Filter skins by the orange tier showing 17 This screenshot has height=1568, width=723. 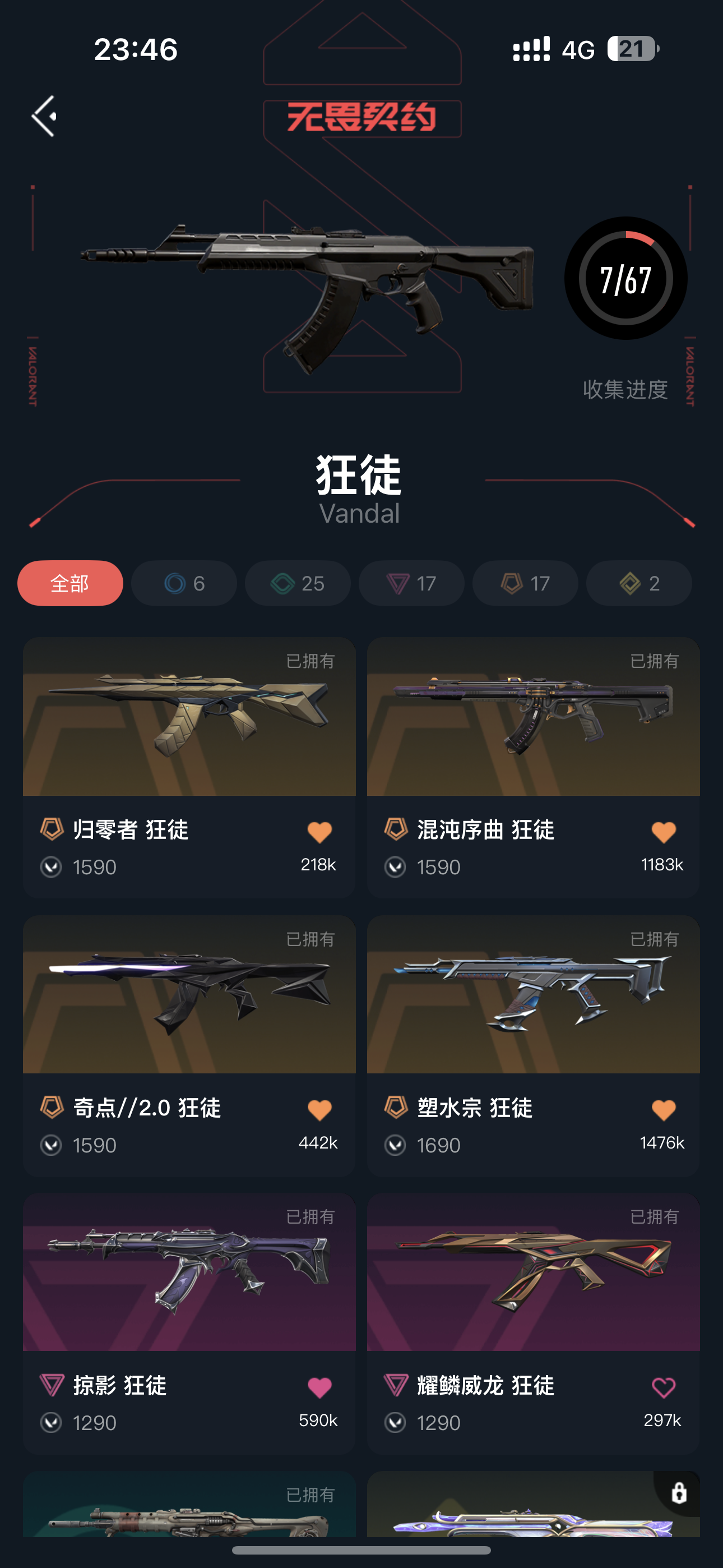tap(525, 583)
